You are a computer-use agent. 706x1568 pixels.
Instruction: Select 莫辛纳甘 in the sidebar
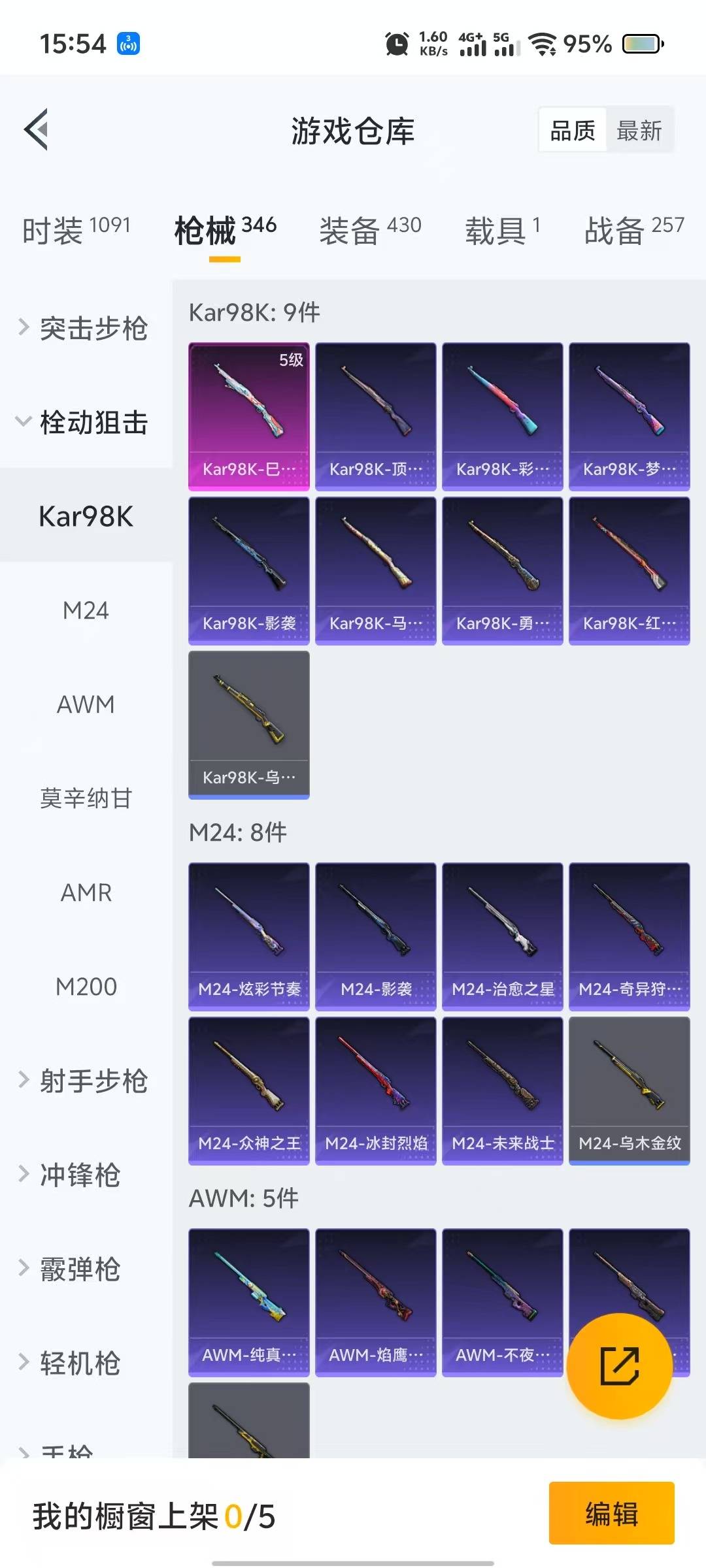(x=86, y=798)
